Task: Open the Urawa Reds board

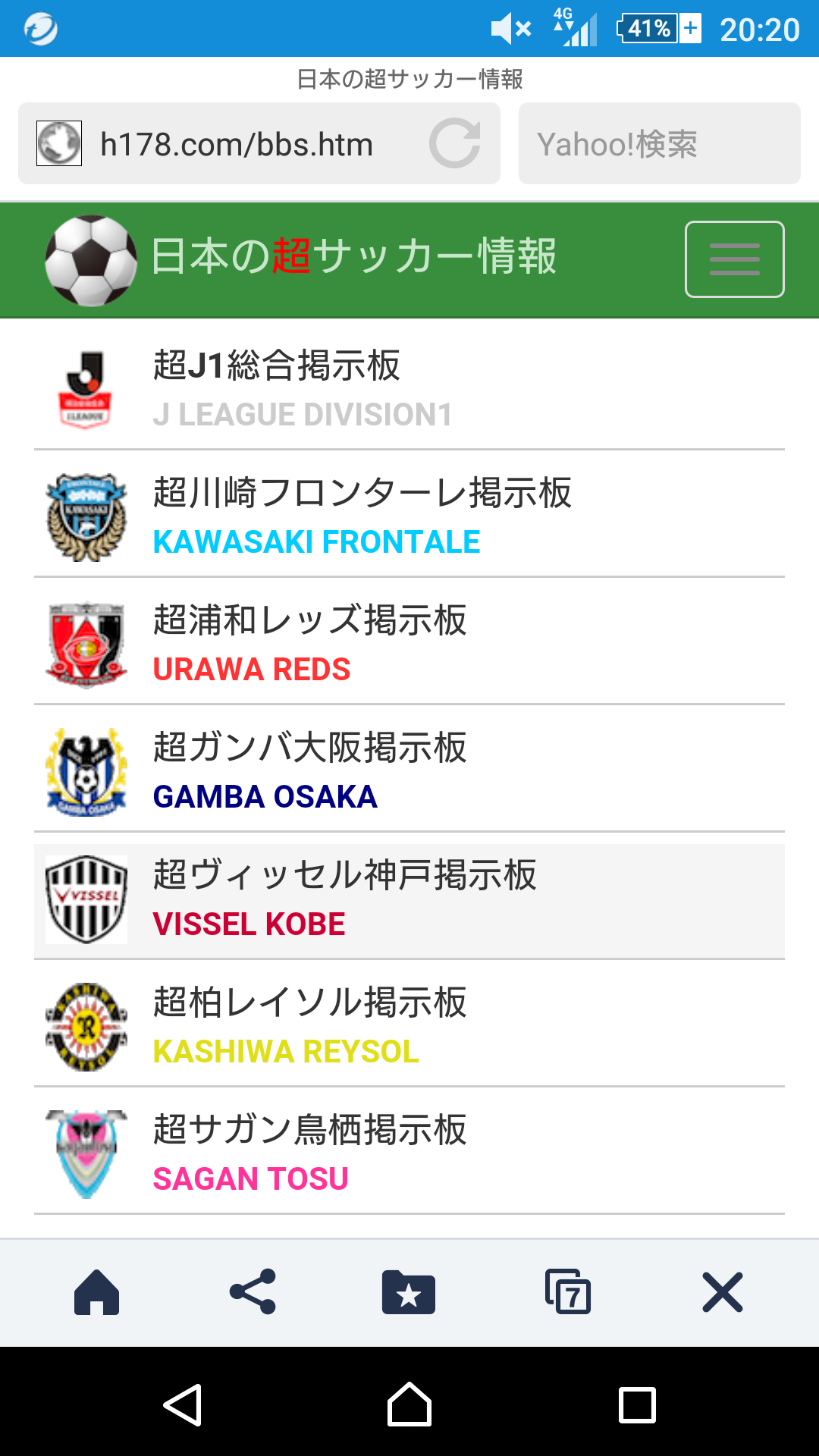Action: click(409, 643)
